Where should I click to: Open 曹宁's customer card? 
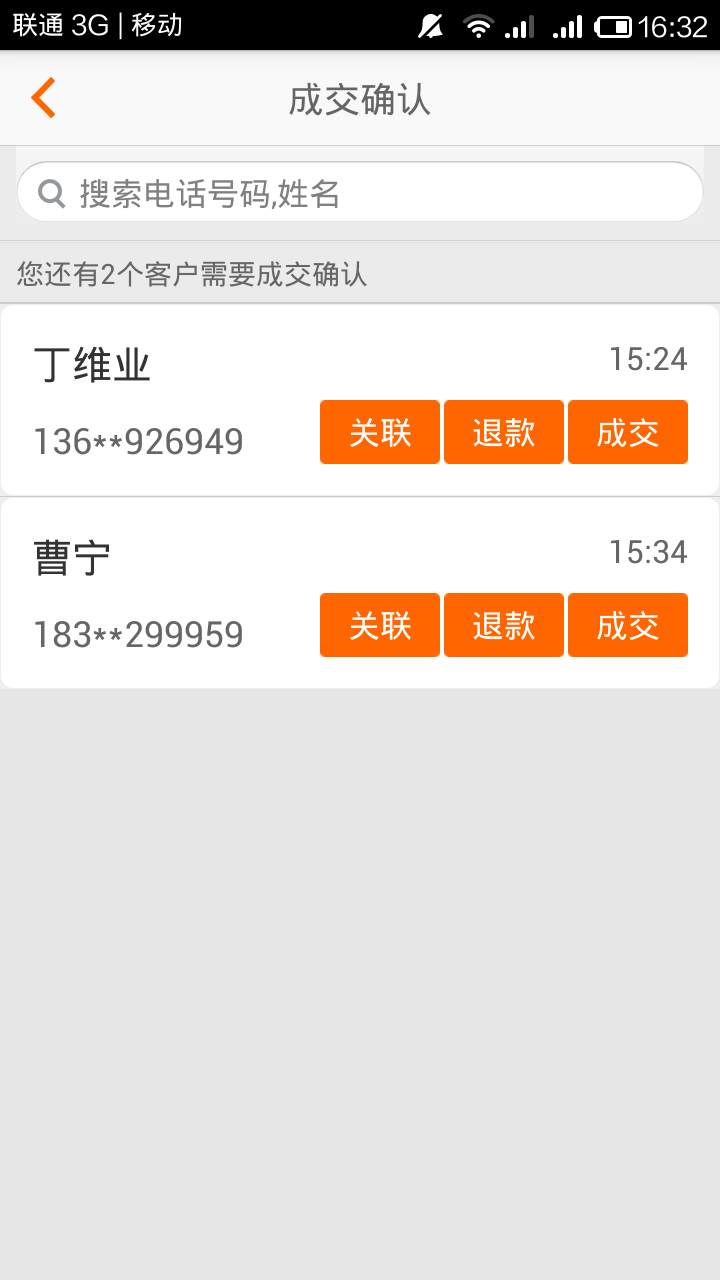pyautogui.click(x=360, y=593)
